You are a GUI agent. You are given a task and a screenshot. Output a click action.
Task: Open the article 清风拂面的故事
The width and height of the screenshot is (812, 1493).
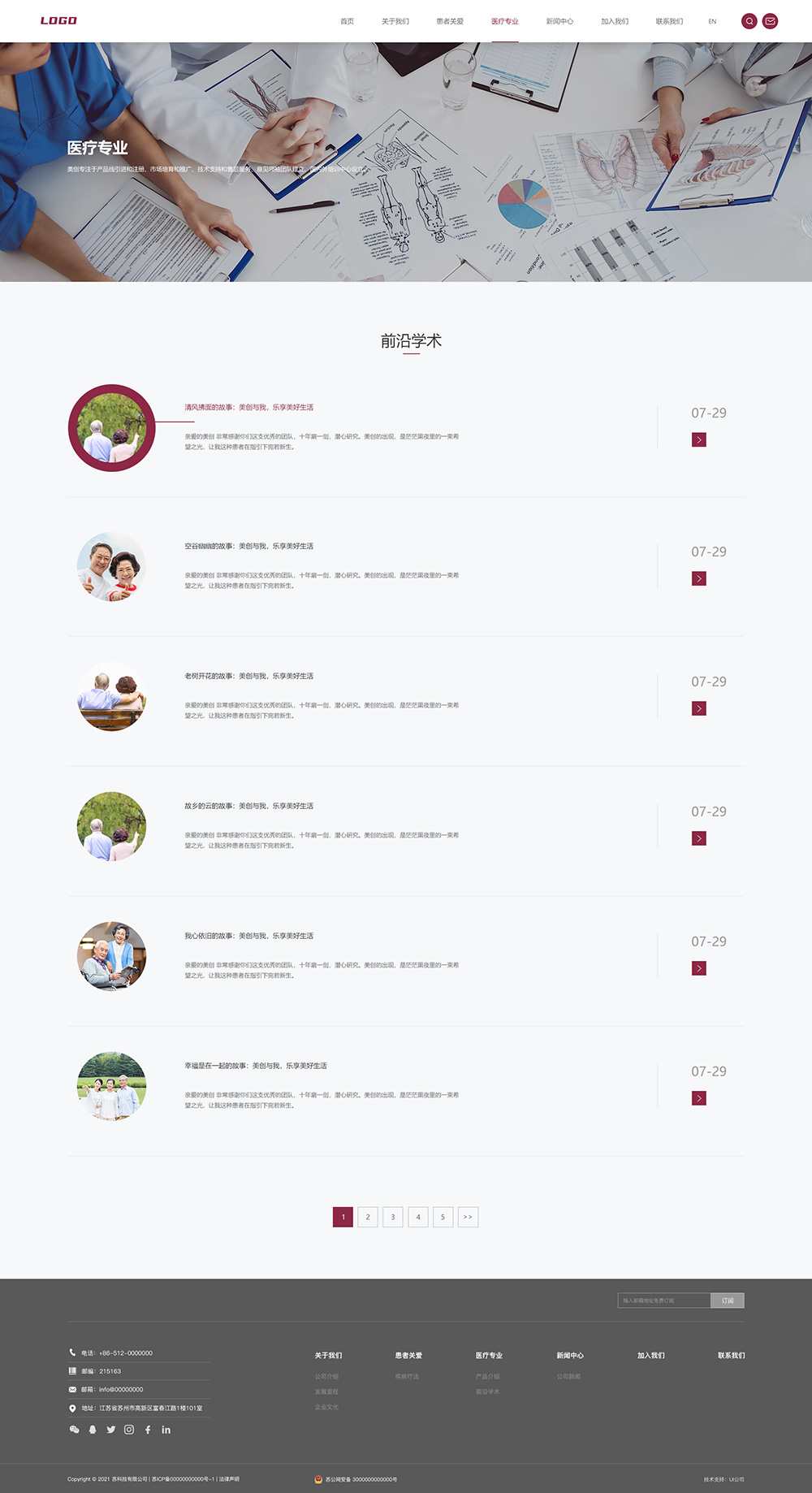click(248, 407)
